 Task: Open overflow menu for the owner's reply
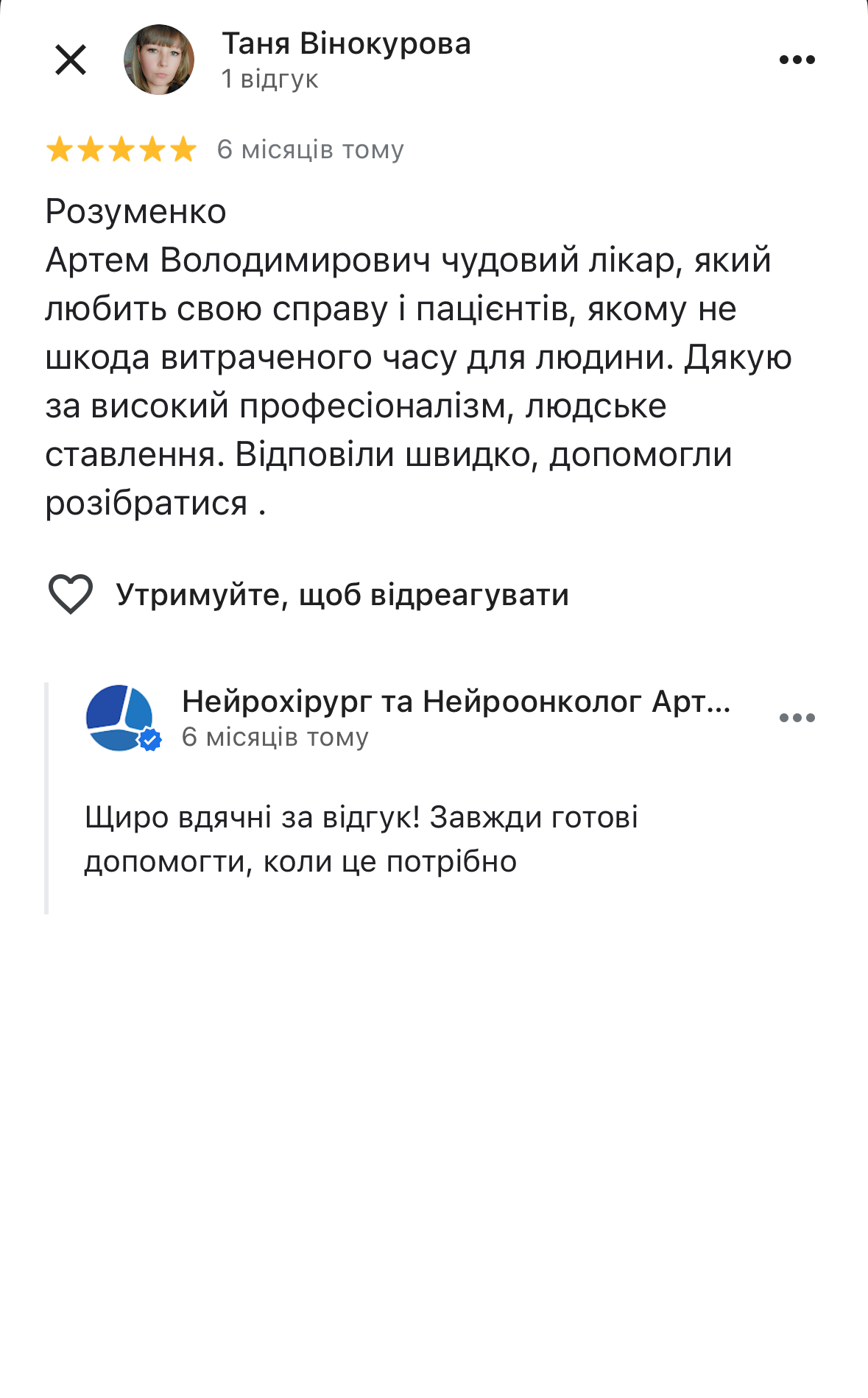tap(797, 718)
